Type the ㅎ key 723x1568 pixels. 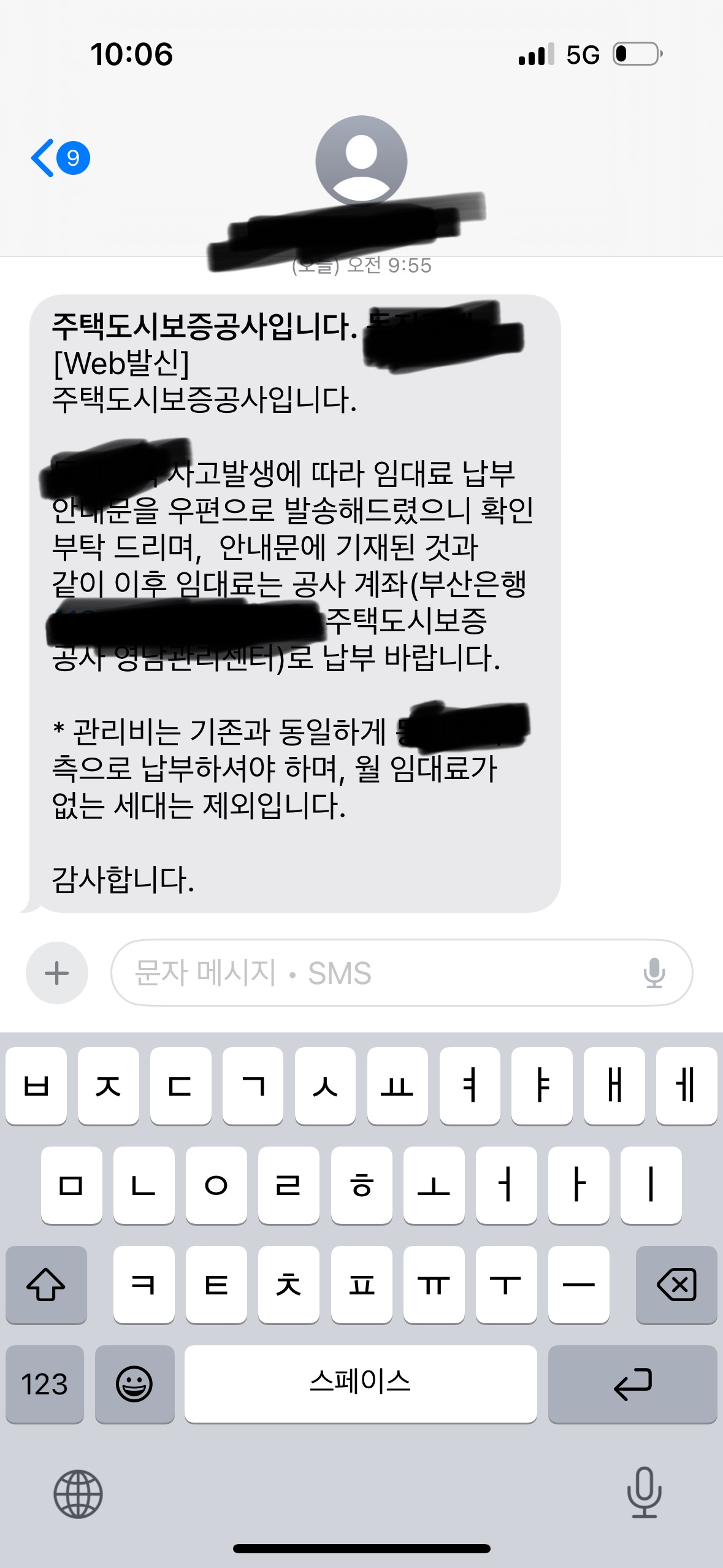(x=361, y=1185)
